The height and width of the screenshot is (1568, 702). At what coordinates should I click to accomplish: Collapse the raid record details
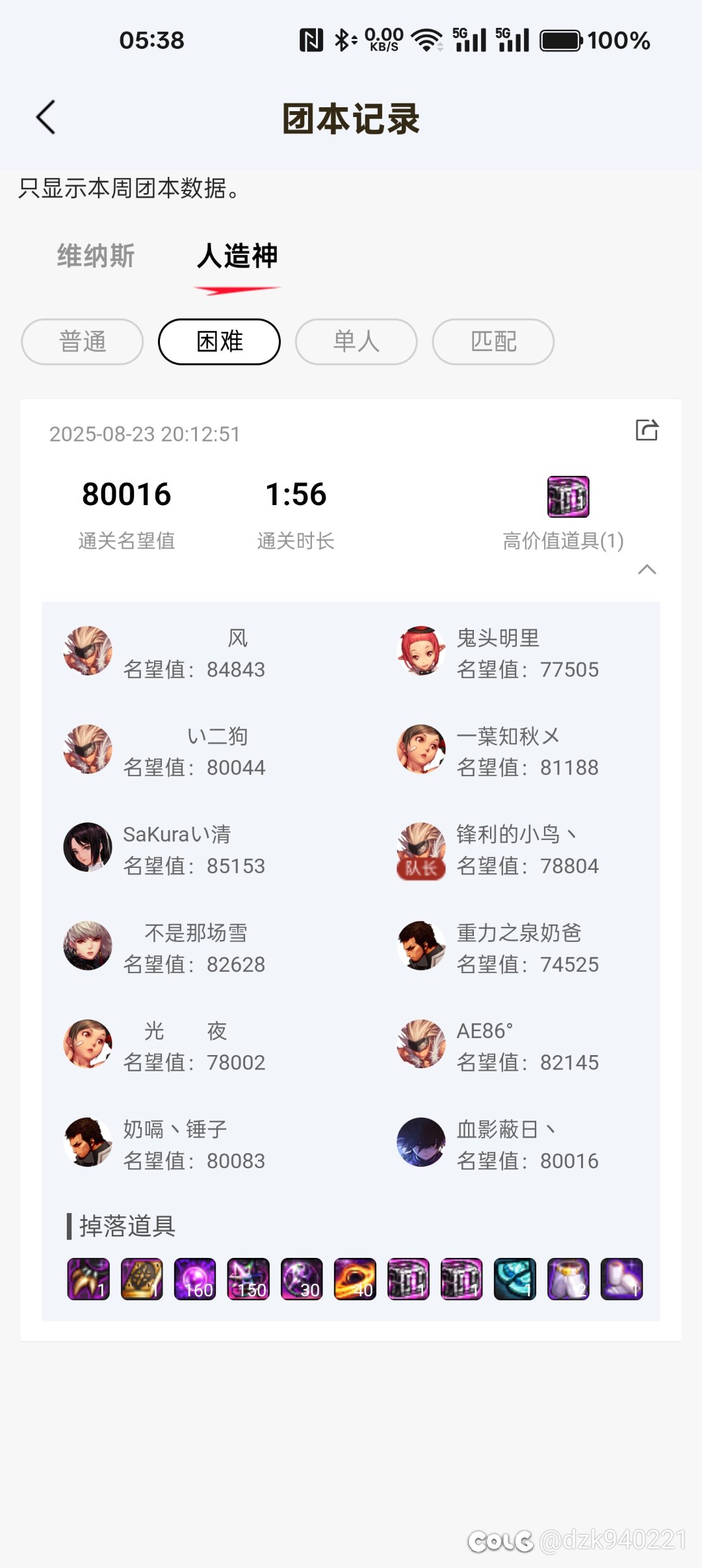(x=647, y=569)
